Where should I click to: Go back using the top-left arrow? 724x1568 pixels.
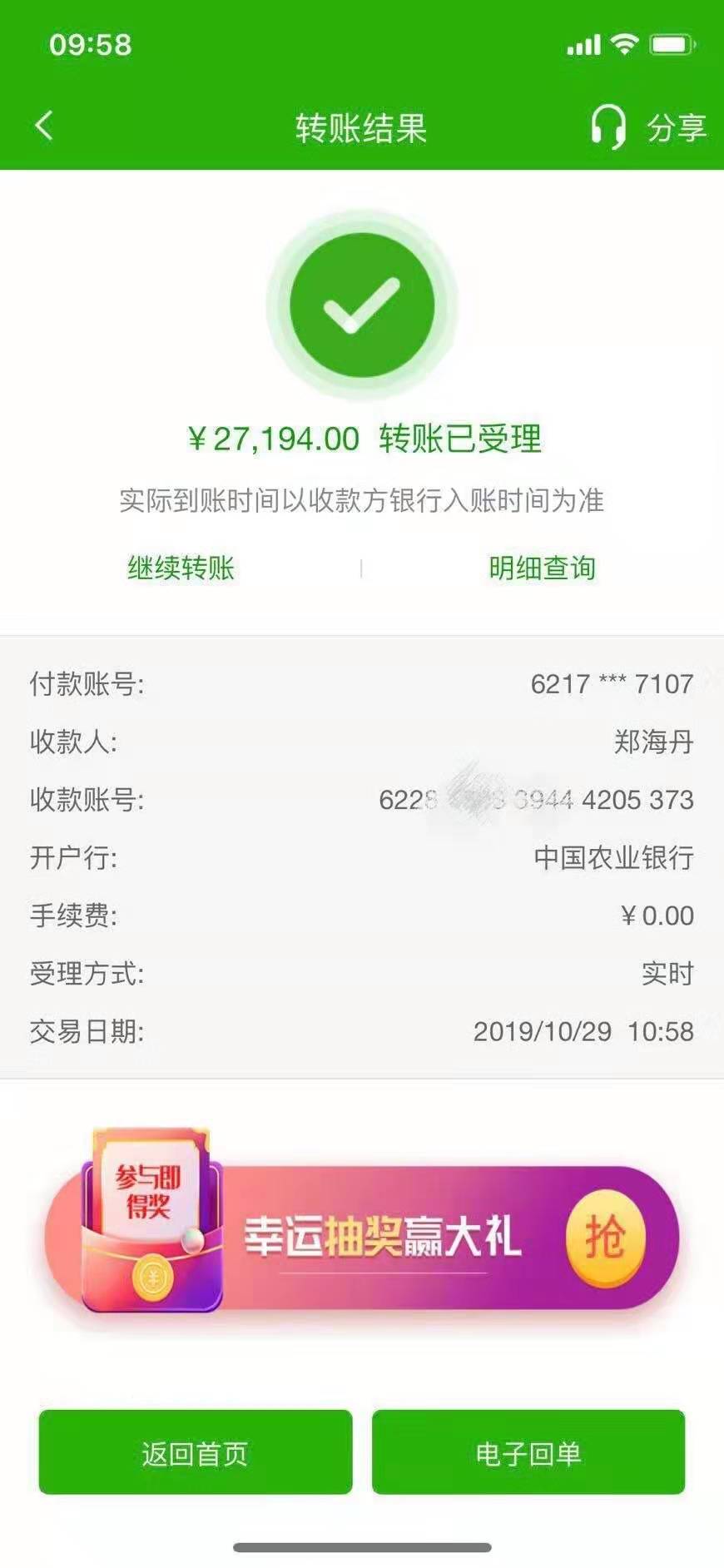tap(45, 127)
